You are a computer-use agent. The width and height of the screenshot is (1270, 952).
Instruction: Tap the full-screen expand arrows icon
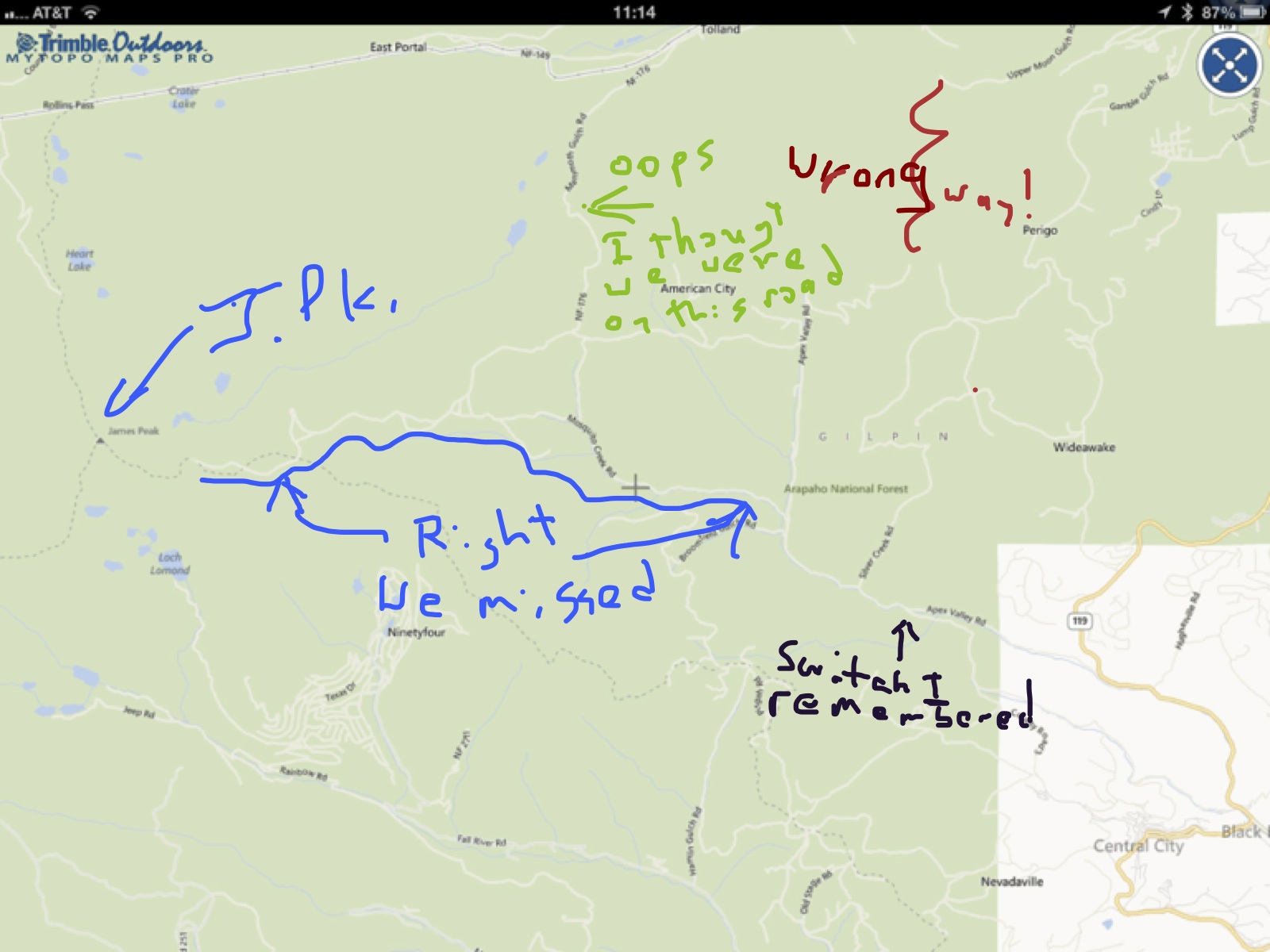(x=1229, y=66)
